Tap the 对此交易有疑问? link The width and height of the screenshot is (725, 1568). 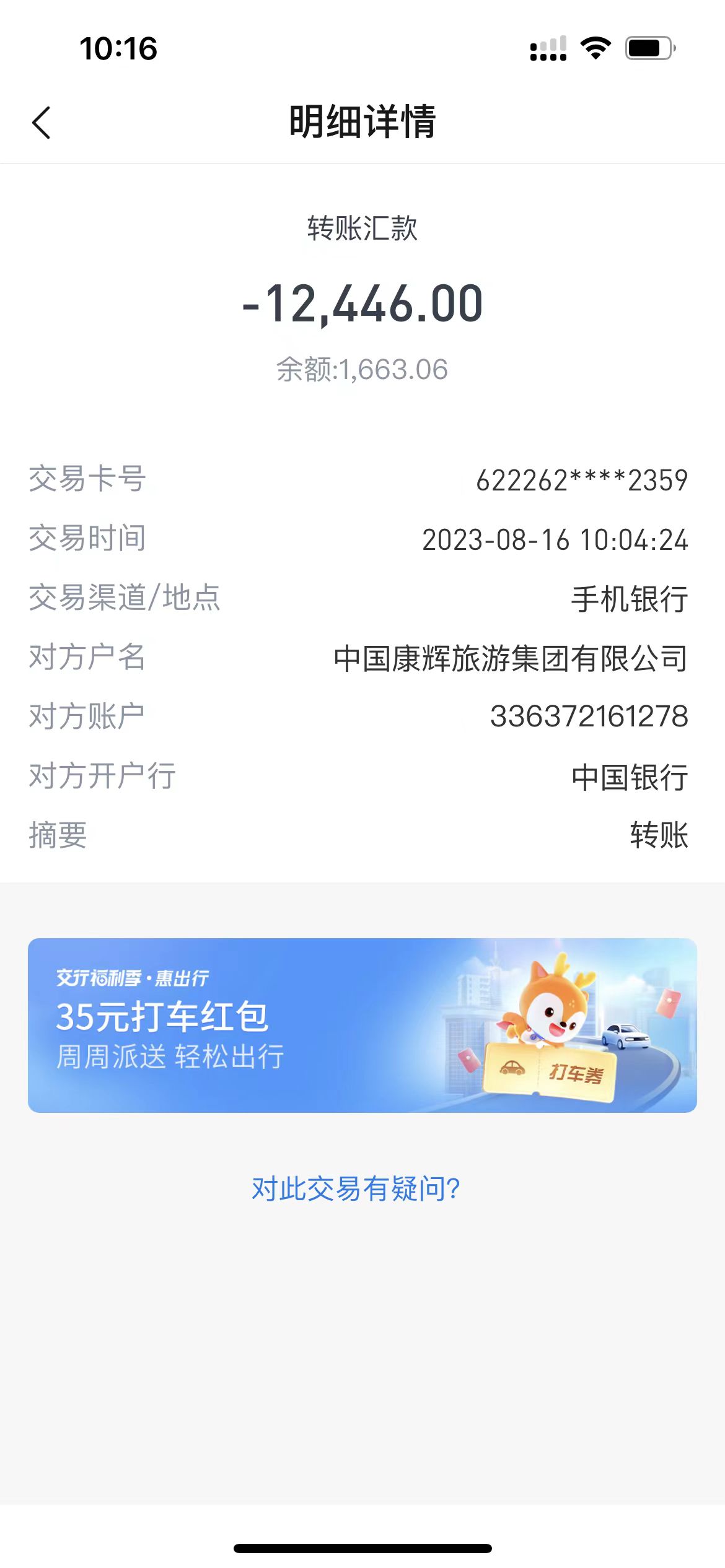(x=356, y=1188)
